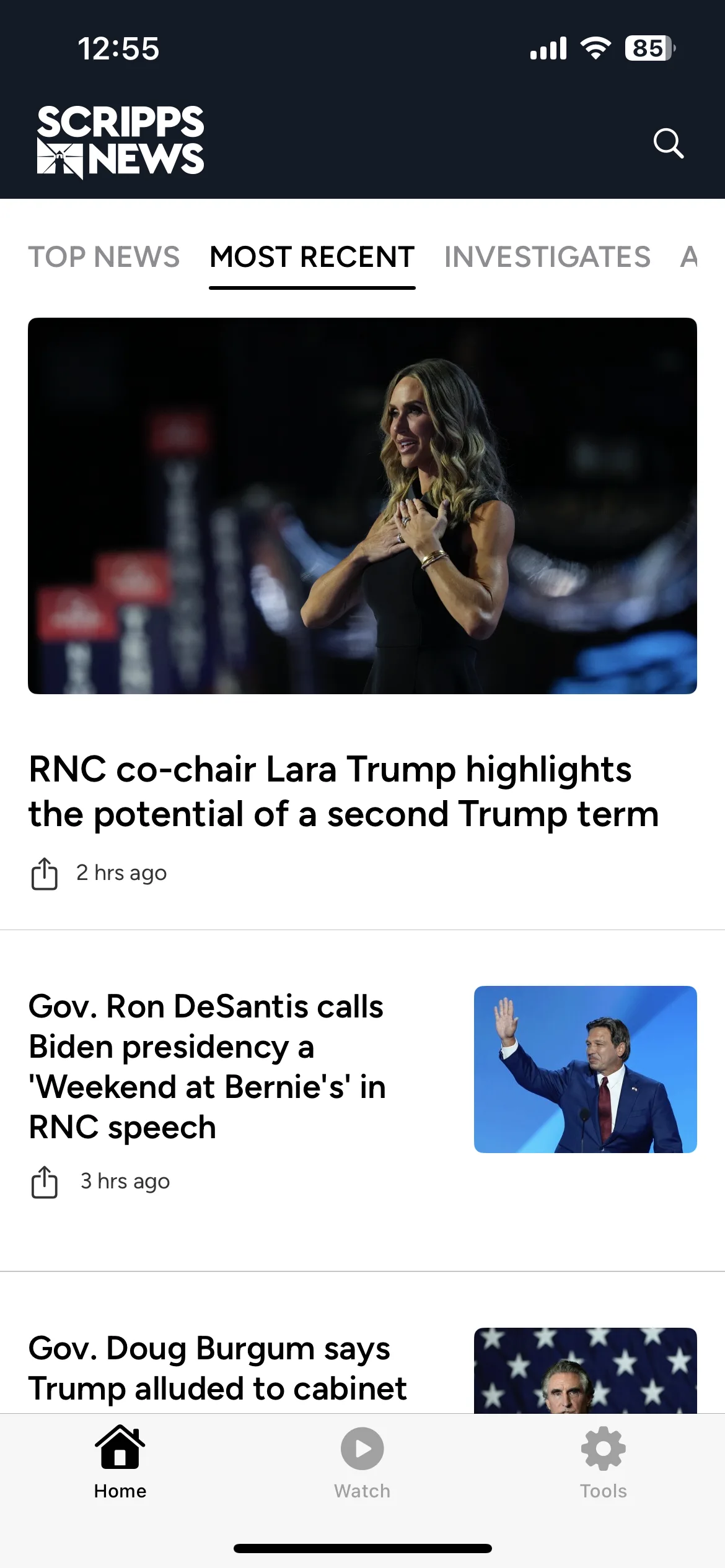The height and width of the screenshot is (1568, 725).
Task: Go to the Home tab
Action: [x=120, y=1461]
